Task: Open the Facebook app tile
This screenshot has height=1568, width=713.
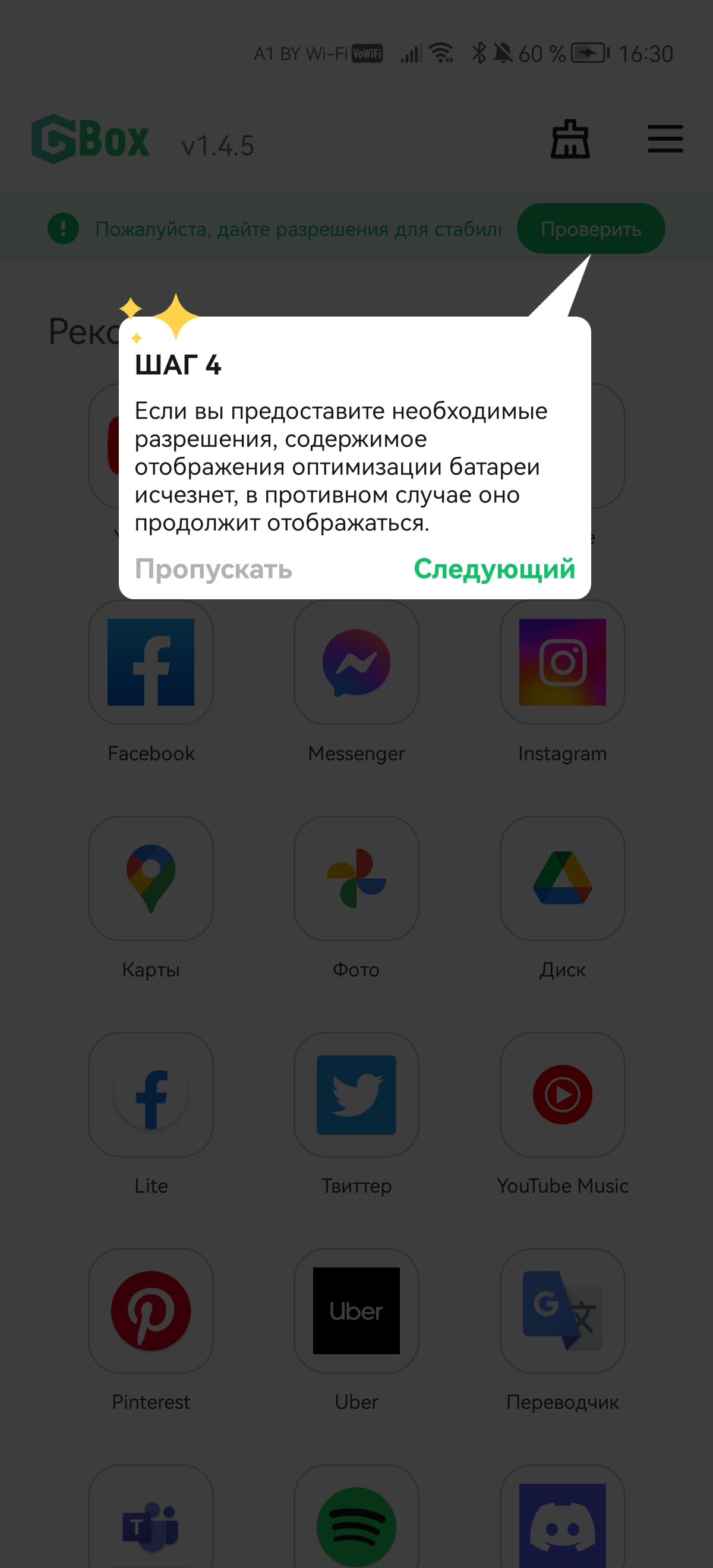Action: 151,662
